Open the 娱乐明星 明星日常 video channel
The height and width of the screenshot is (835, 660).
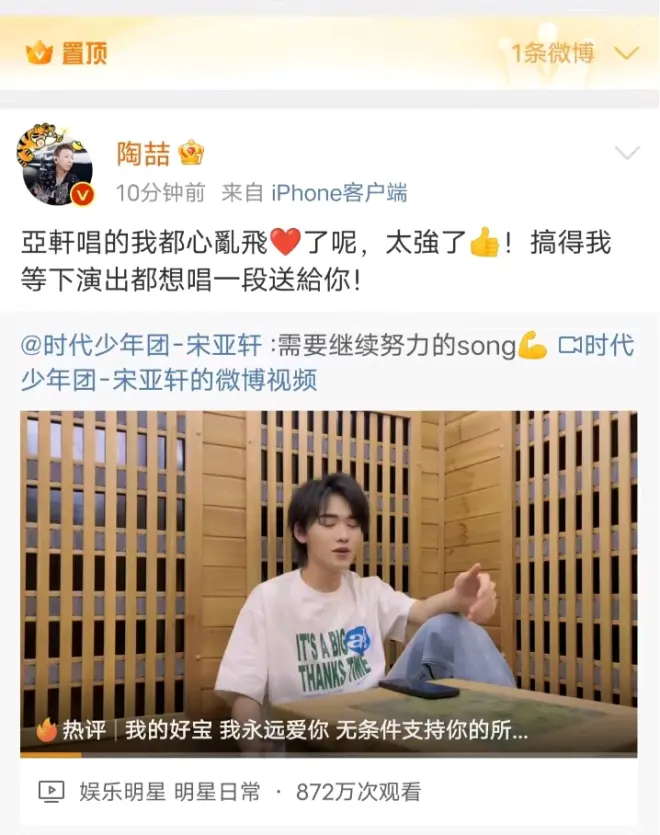tap(170, 792)
